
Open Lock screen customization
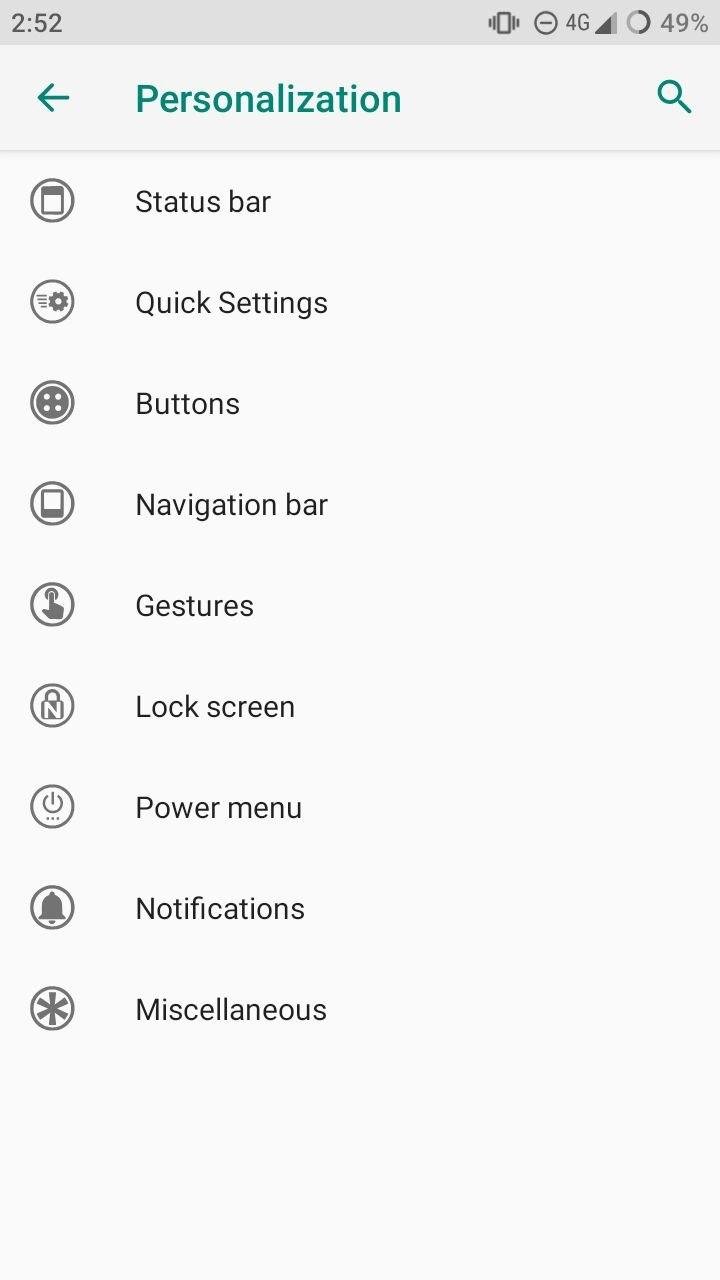215,707
